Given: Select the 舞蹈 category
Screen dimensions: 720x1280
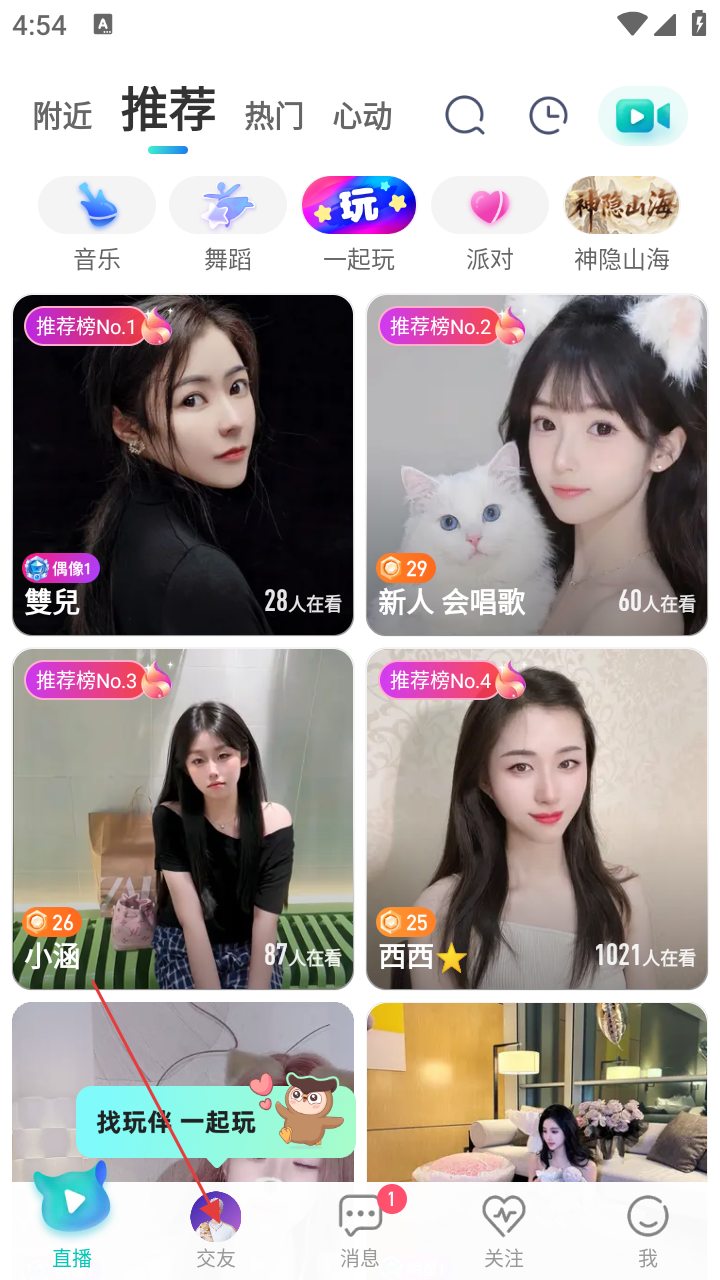Looking at the screenshot, I should pyautogui.click(x=228, y=224).
